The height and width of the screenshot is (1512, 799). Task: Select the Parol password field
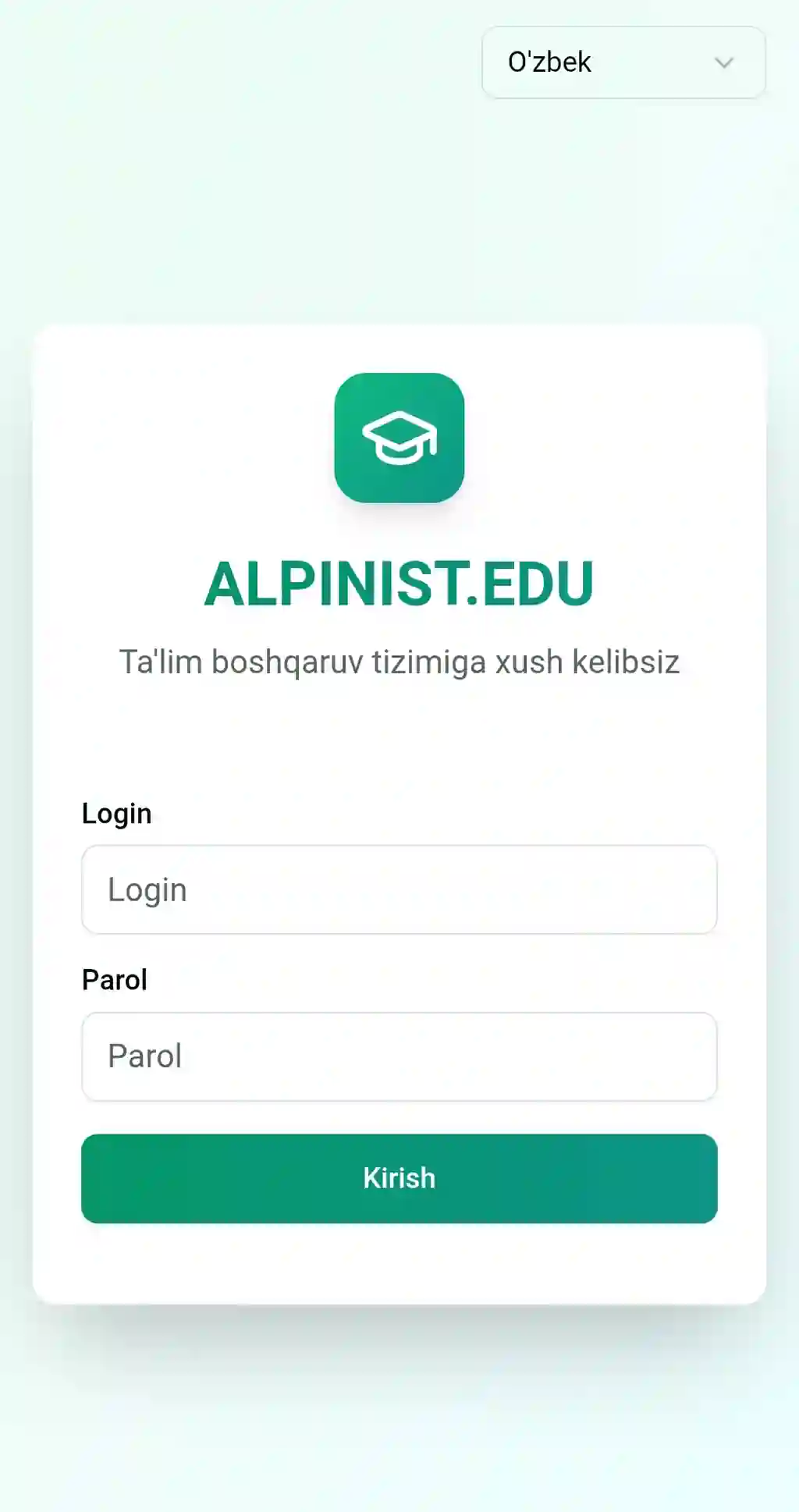click(x=399, y=1056)
